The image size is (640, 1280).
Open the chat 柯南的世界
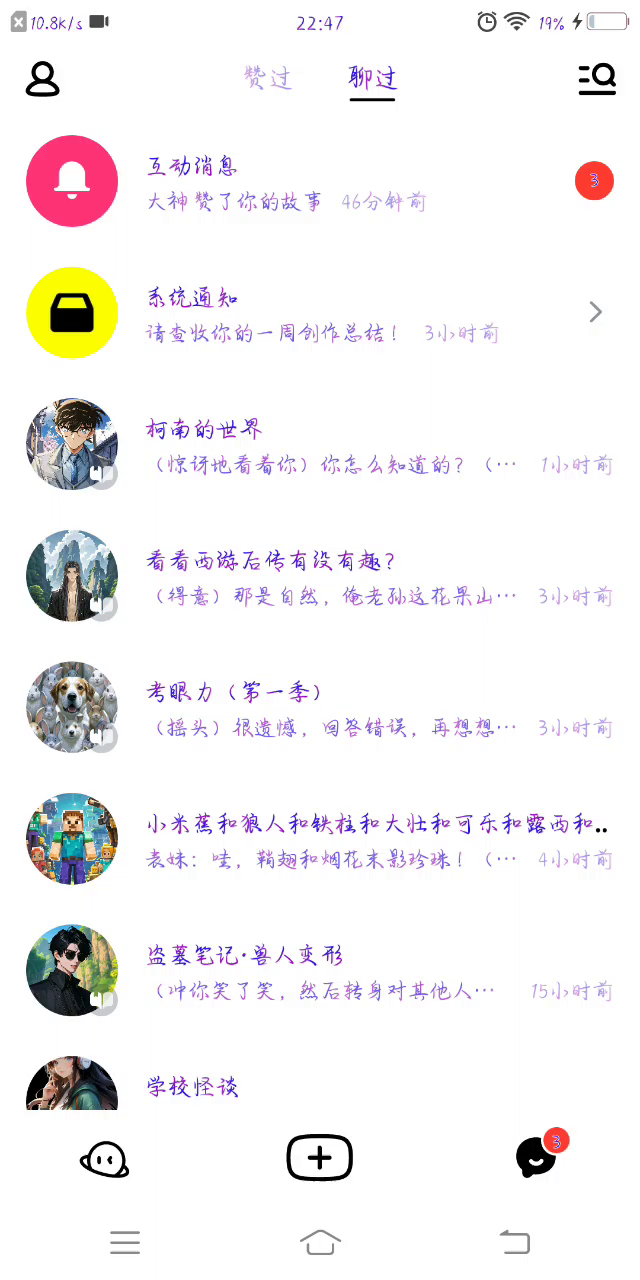[x=320, y=445]
